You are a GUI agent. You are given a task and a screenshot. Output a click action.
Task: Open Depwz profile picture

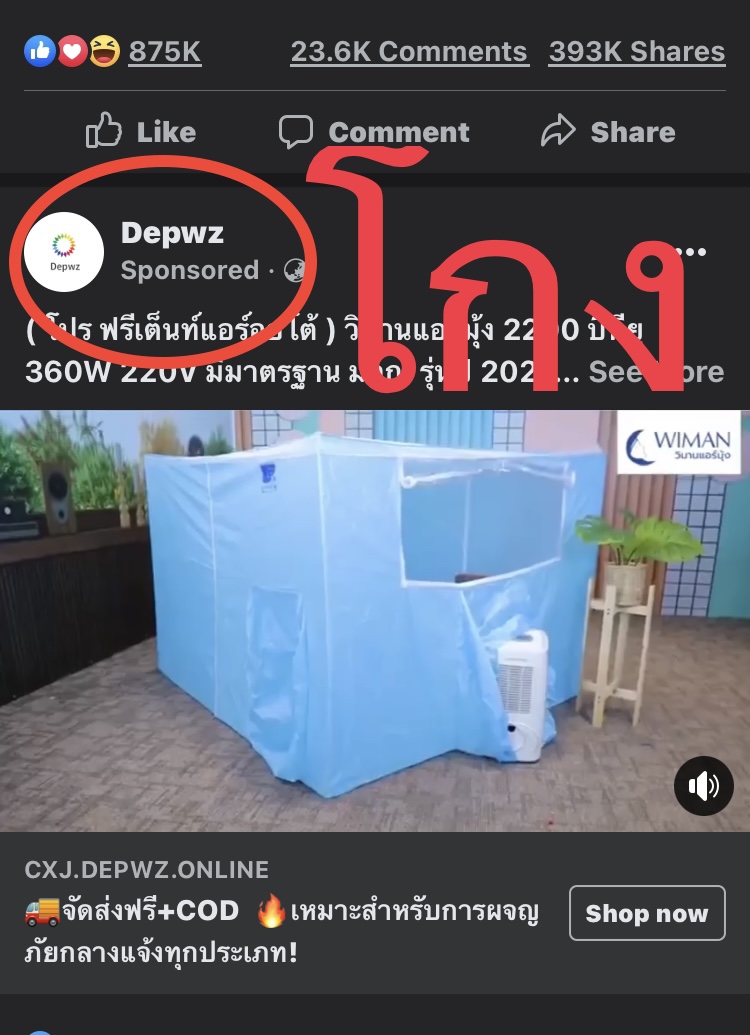64,252
